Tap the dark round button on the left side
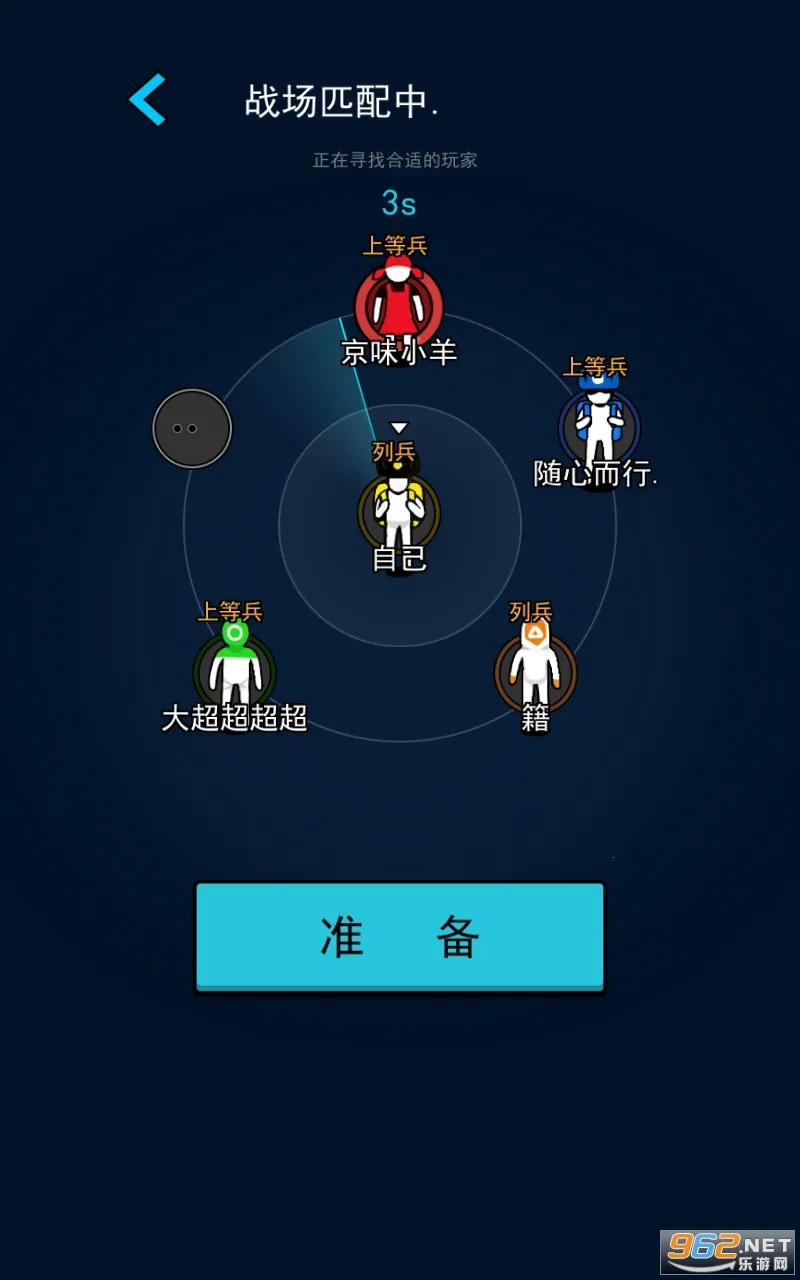The width and height of the screenshot is (800, 1280). 191,428
